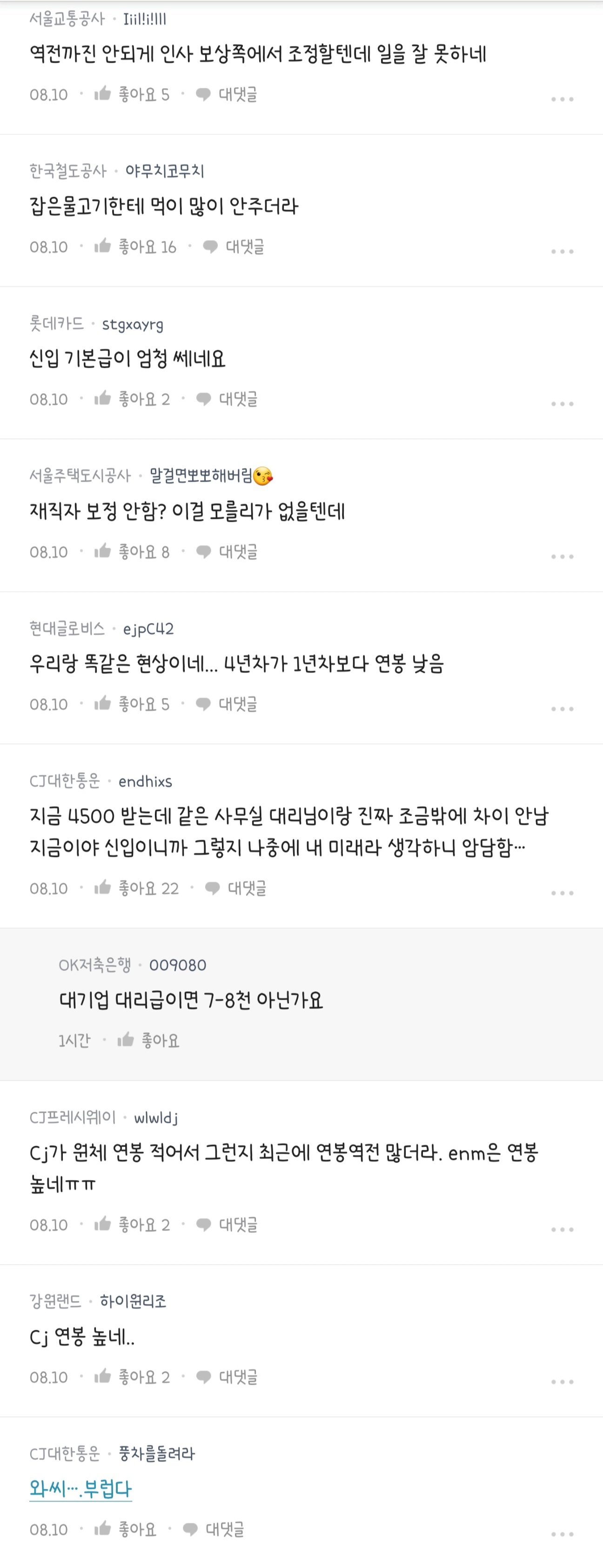Screen dimensions: 603x1568
Task: Like the 서울교통공사 user's comment
Action: coord(132,94)
